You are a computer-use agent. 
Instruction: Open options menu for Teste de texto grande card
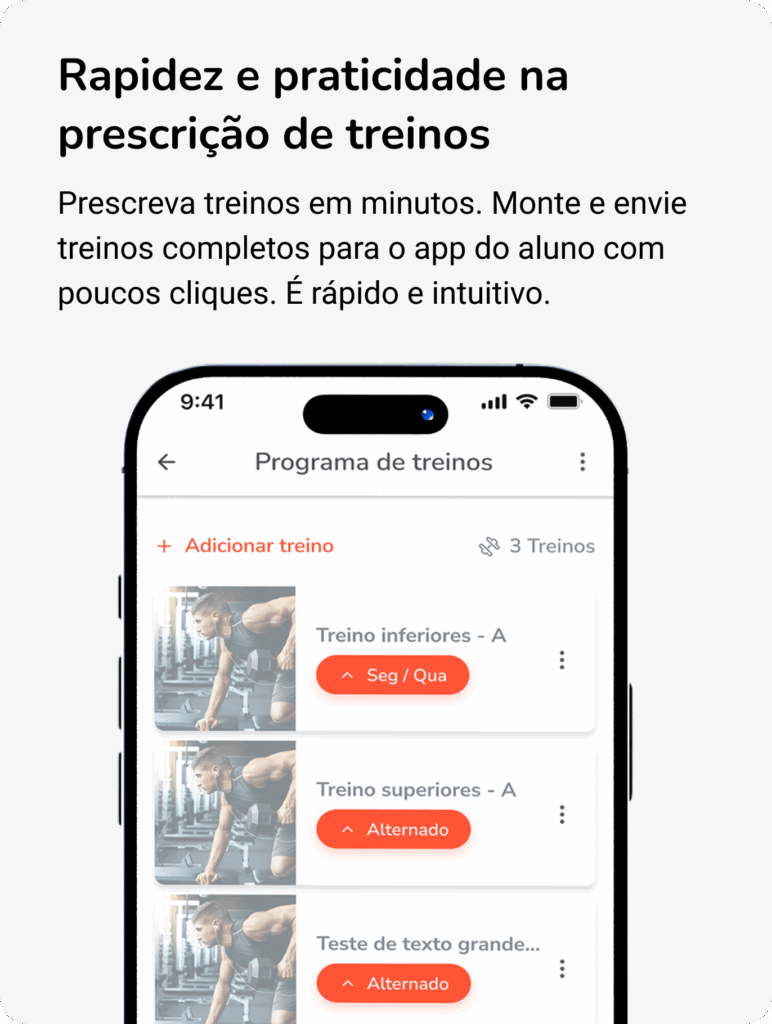pos(562,968)
